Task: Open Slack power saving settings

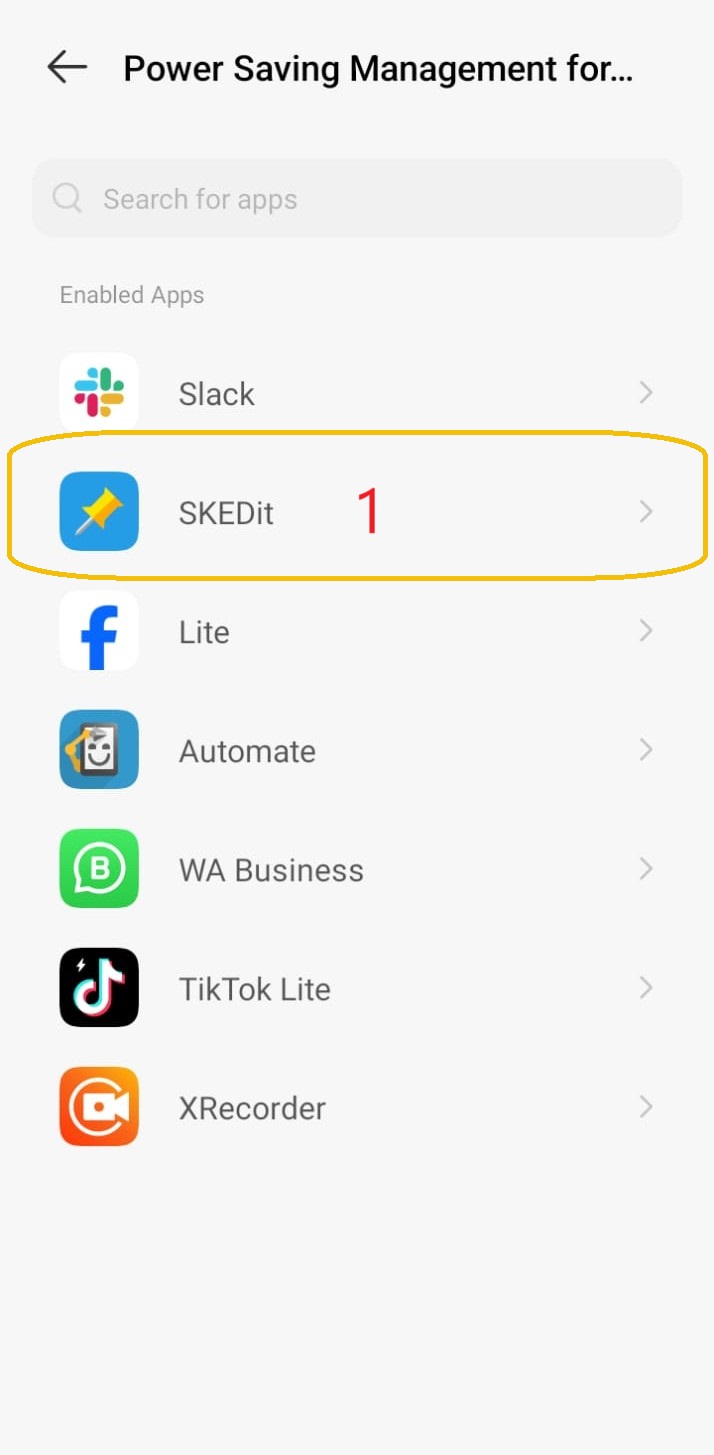Action: [356, 393]
